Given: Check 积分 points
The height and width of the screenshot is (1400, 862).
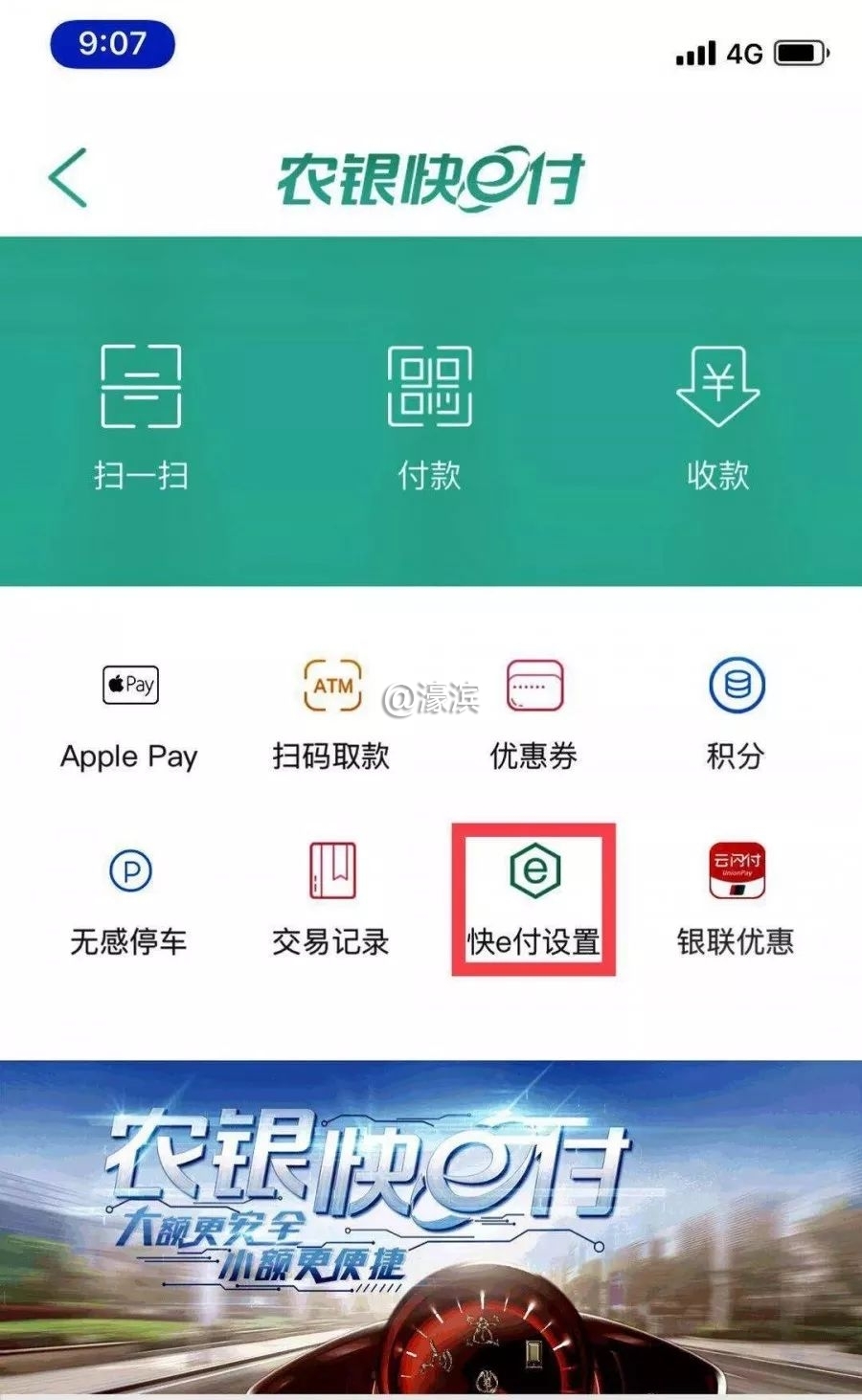Looking at the screenshot, I should click(x=736, y=713).
